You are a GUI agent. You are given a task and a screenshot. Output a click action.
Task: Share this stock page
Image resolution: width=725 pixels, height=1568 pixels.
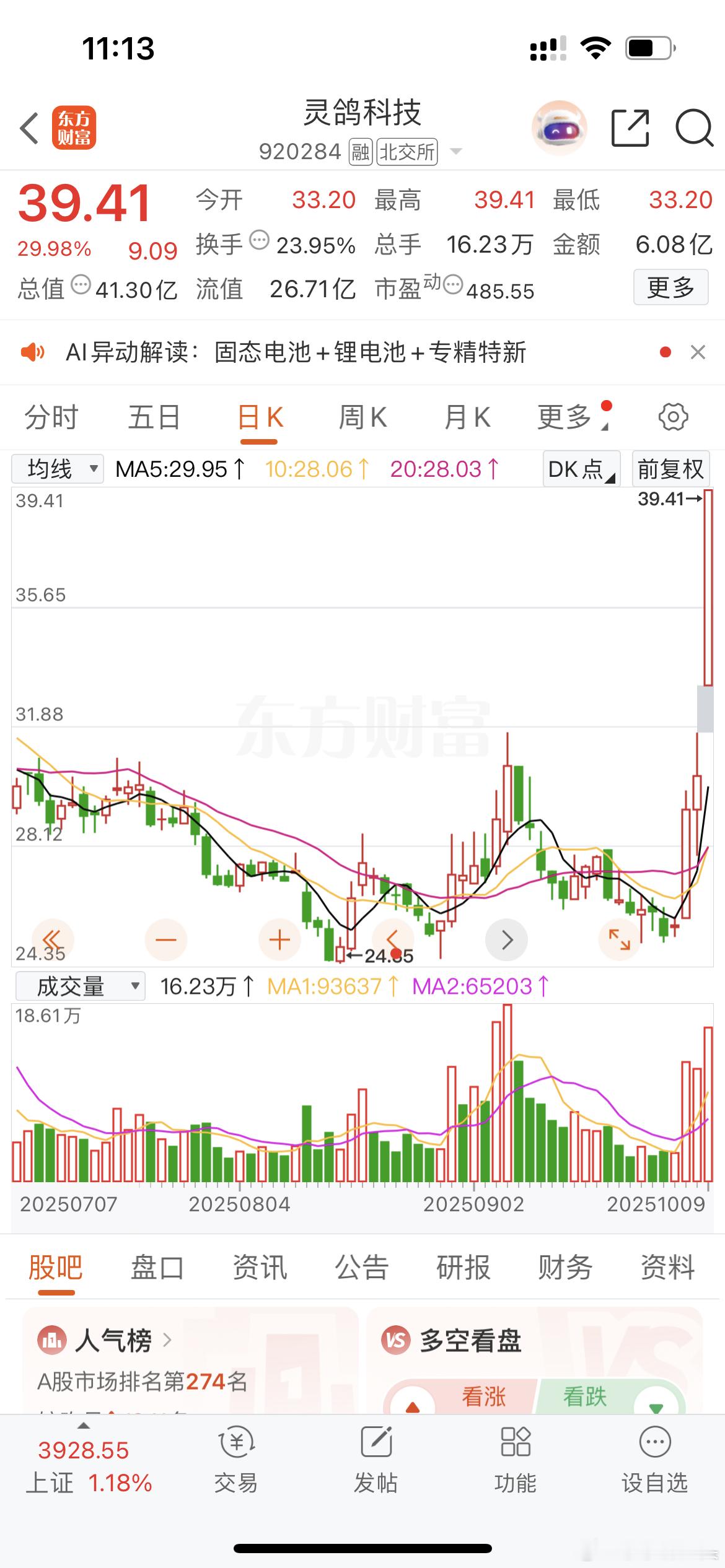point(630,128)
